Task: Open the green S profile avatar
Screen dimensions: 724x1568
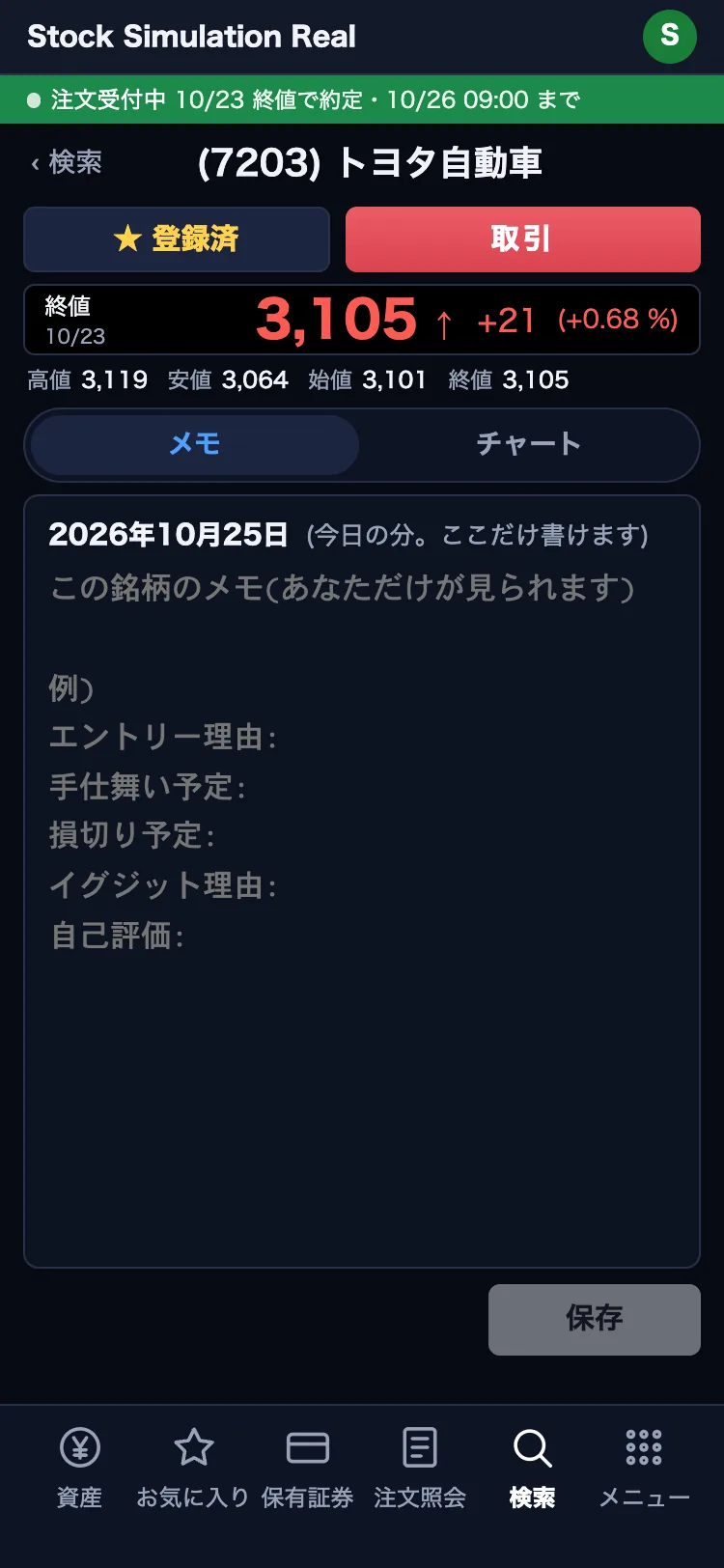Action: click(669, 37)
